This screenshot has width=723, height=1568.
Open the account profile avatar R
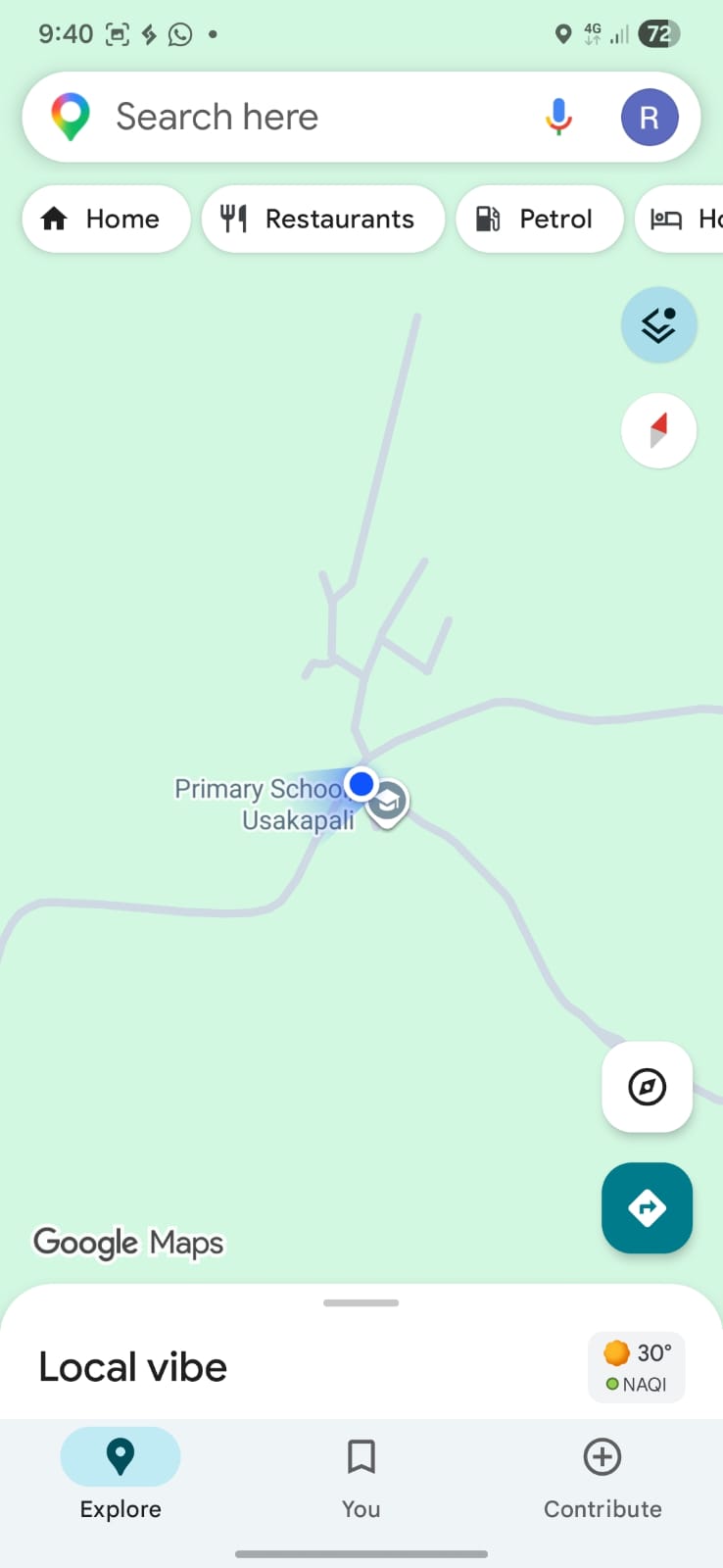649,118
